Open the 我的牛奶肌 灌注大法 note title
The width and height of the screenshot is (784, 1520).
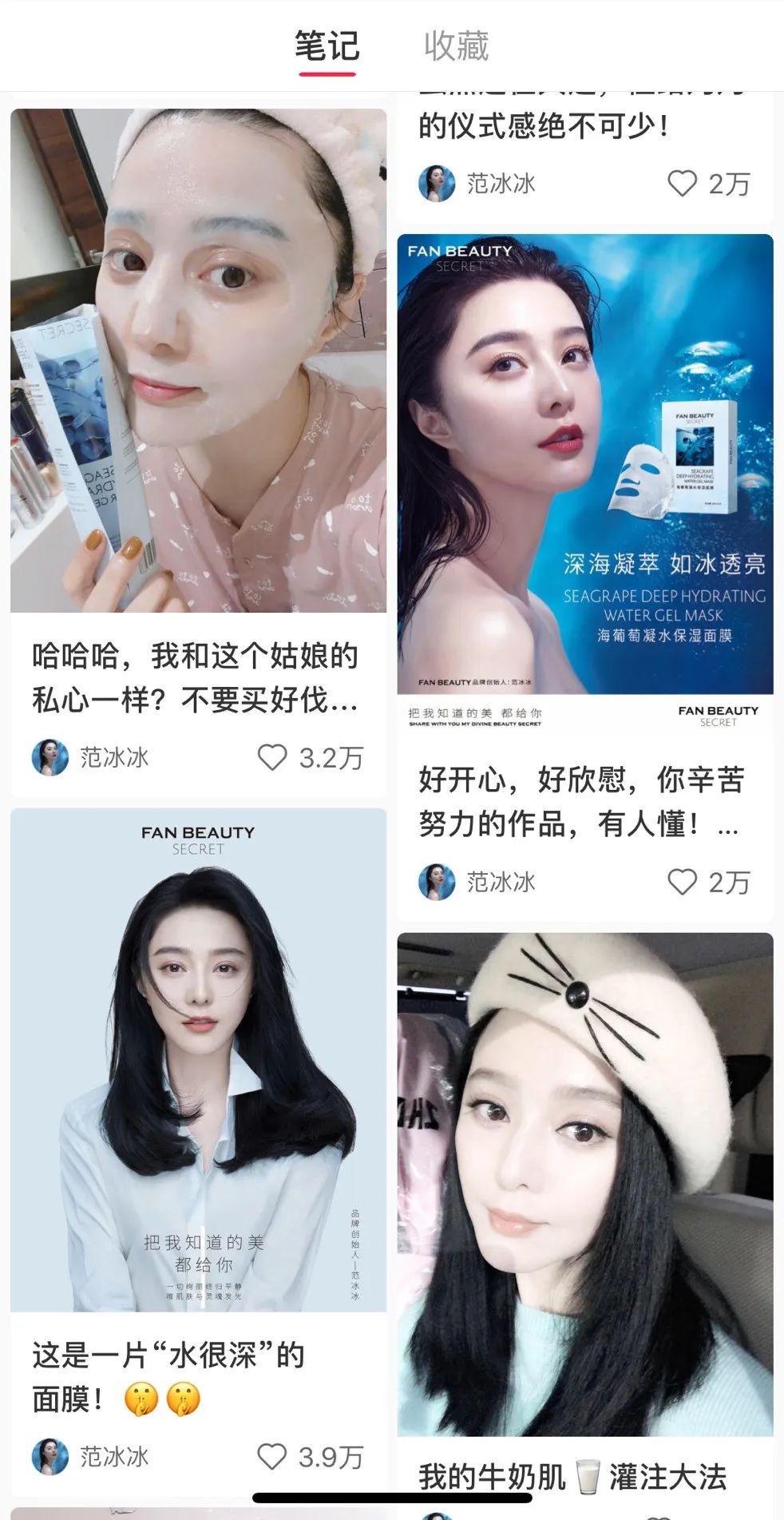point(572,1477)
